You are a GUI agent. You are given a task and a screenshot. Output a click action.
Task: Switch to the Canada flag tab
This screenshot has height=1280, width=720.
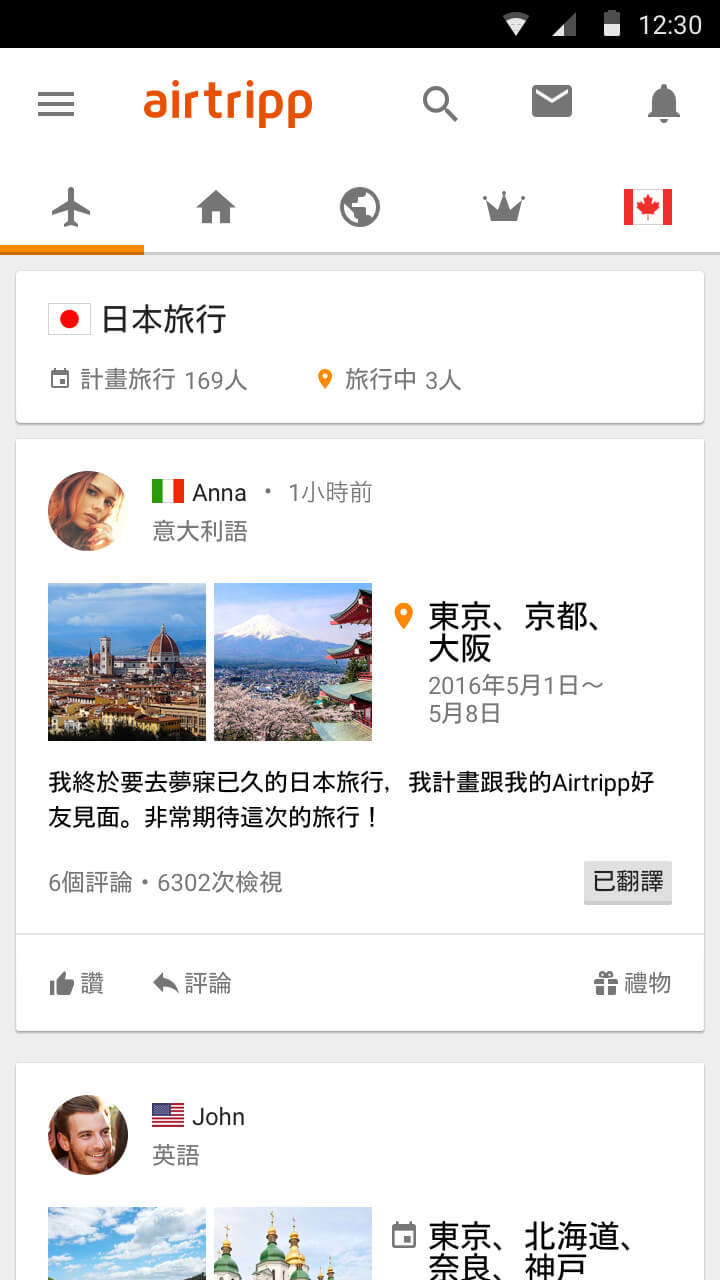tap(648, 207)
